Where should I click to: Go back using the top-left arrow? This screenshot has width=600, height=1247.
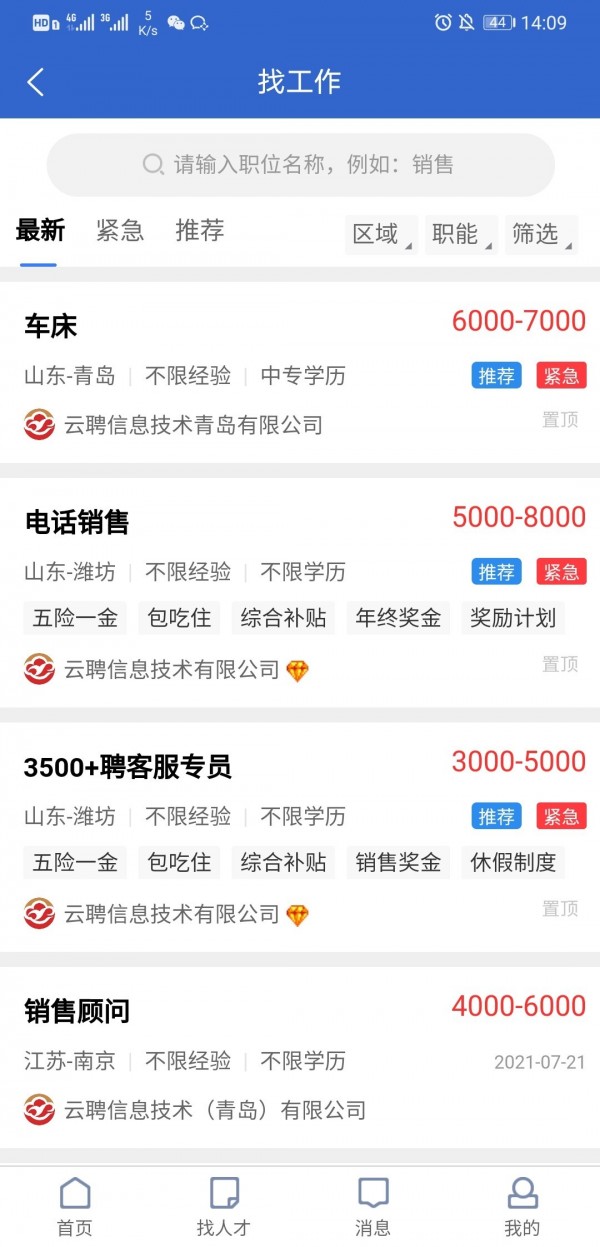click(36, 82)
